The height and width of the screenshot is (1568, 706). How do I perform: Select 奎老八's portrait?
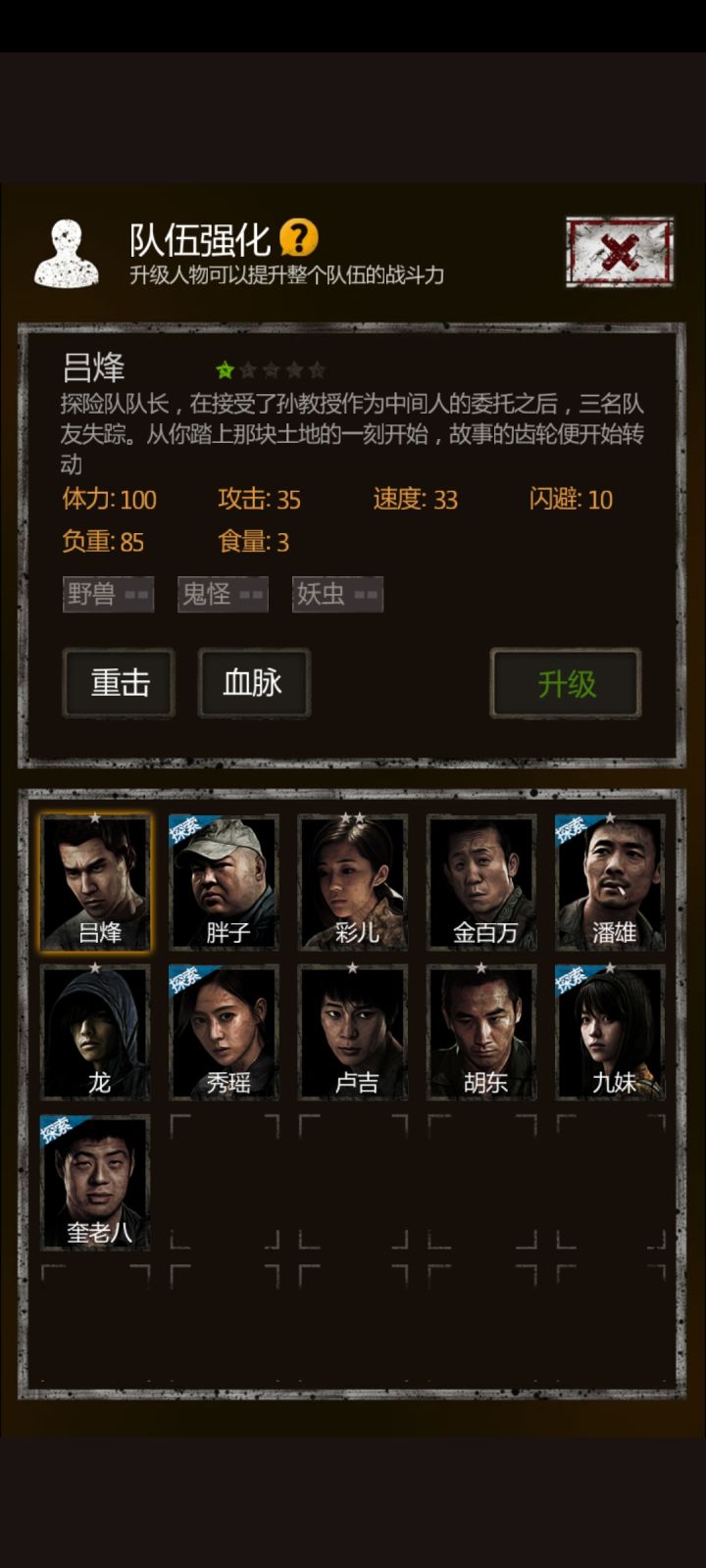click(x=95, y=1181)
